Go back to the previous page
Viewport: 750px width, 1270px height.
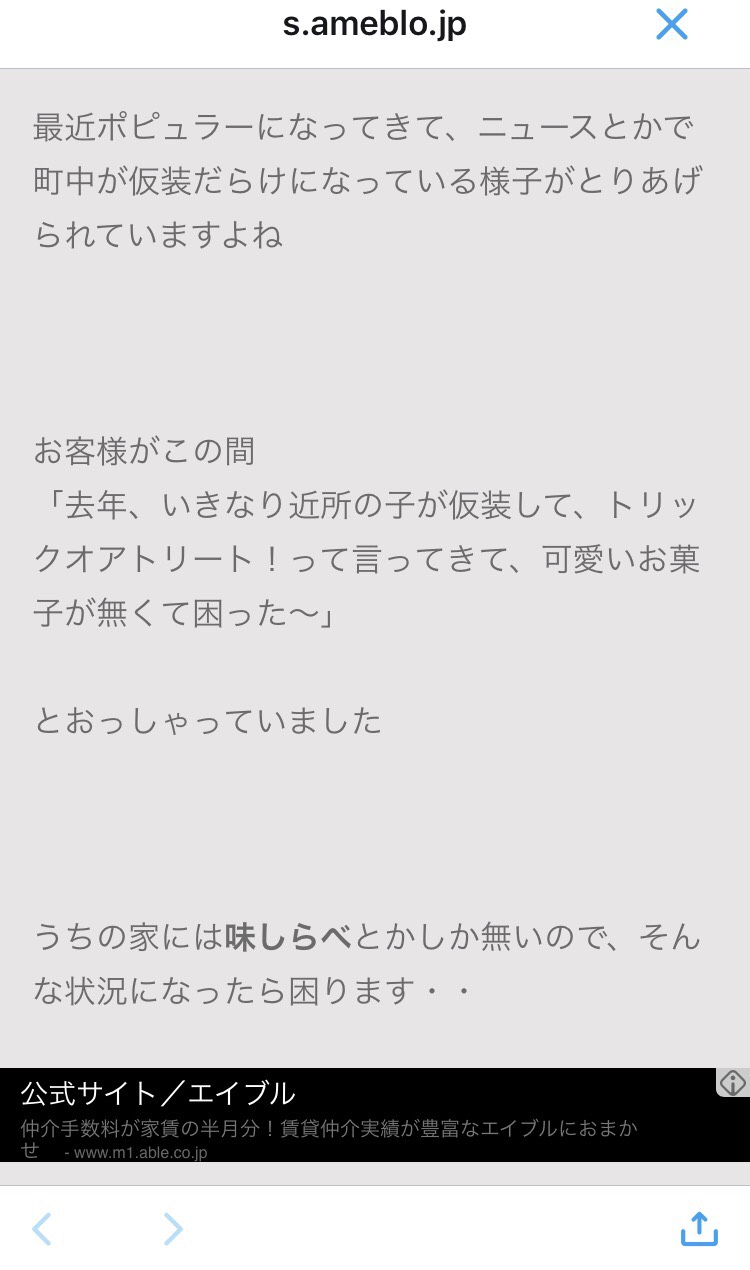click(42, 1229)
